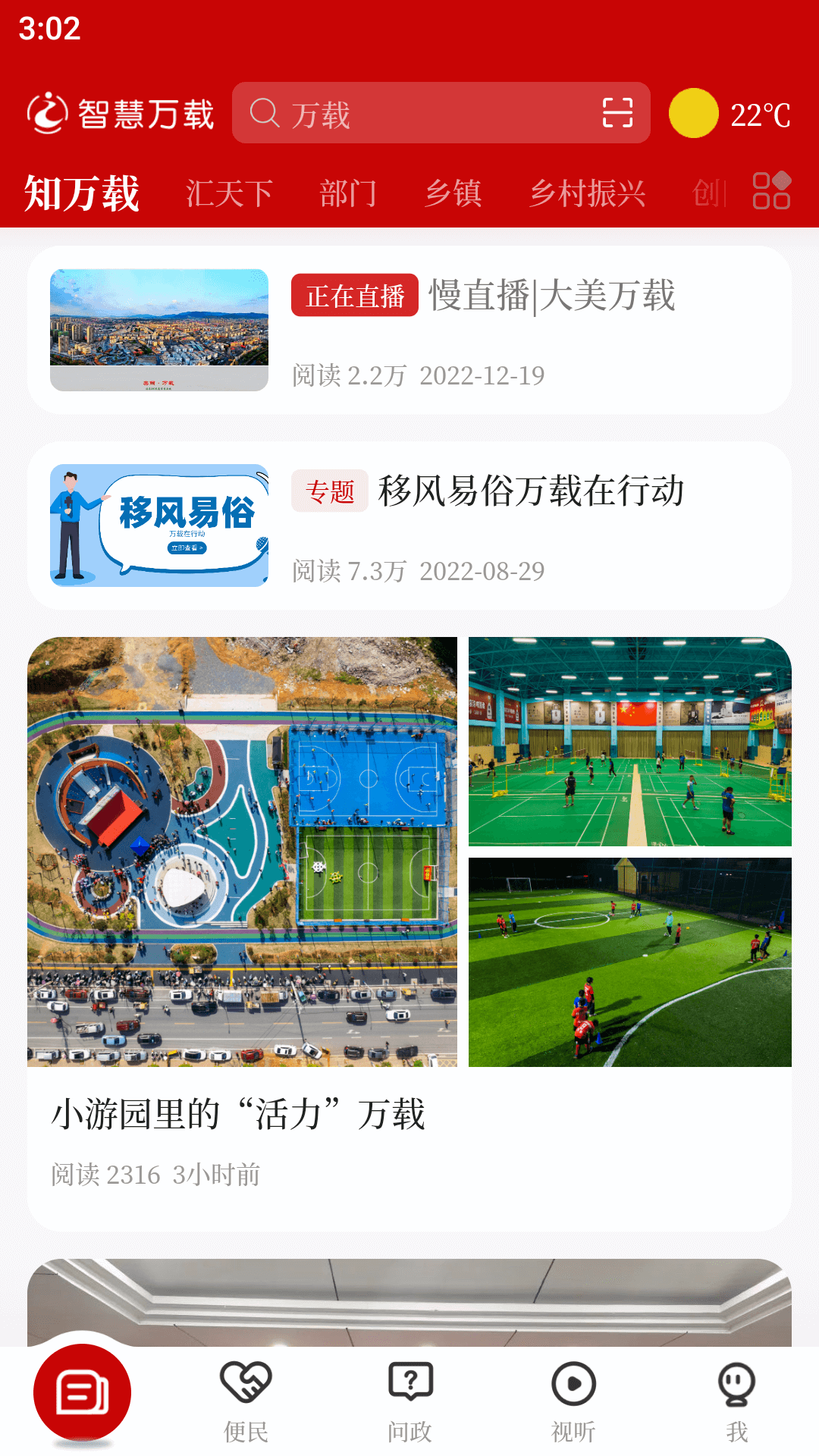
Task: Open the 乡村振兴 channel section
Action: [x=590, y=193]
